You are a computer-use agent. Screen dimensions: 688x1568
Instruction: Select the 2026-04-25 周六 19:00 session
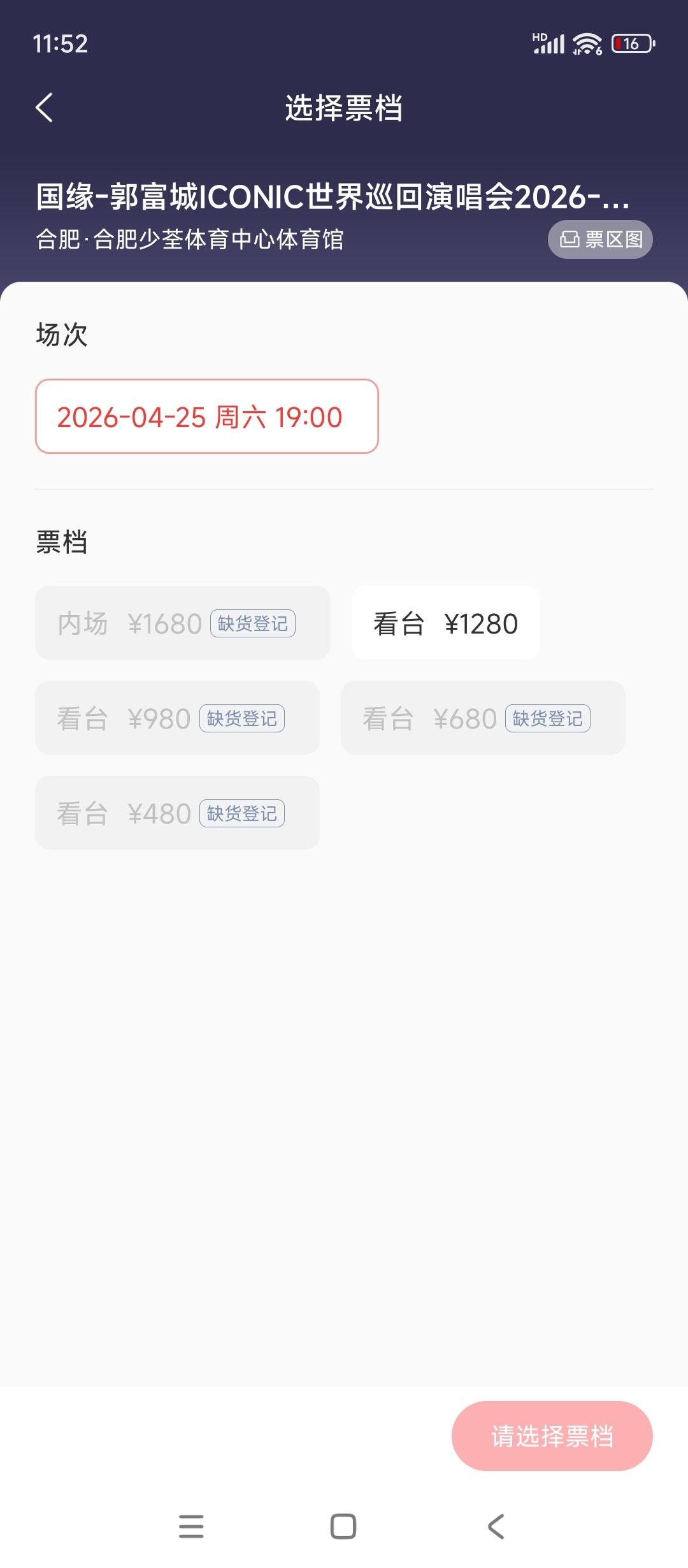click(x=206, y=415)
